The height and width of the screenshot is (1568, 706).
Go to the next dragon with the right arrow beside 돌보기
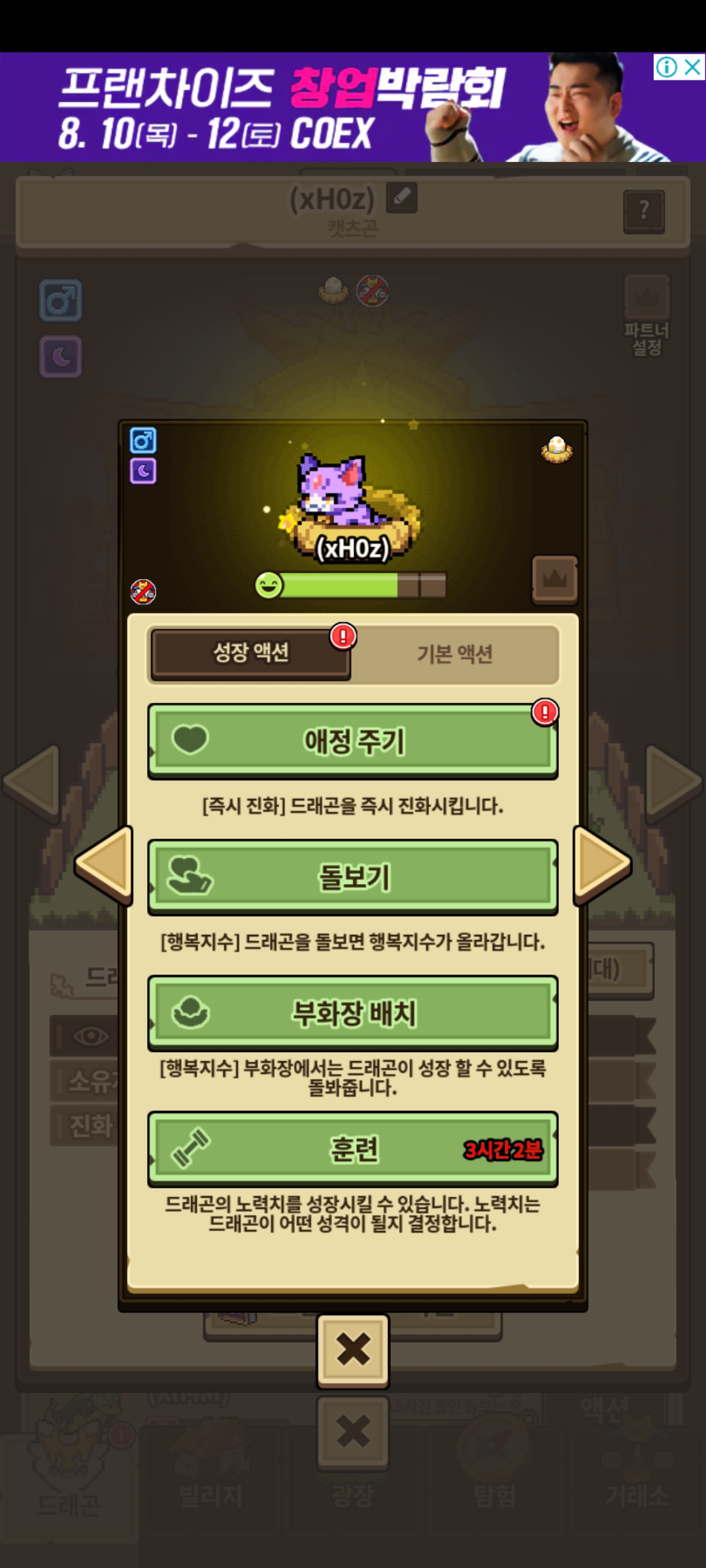pos(602,865)
